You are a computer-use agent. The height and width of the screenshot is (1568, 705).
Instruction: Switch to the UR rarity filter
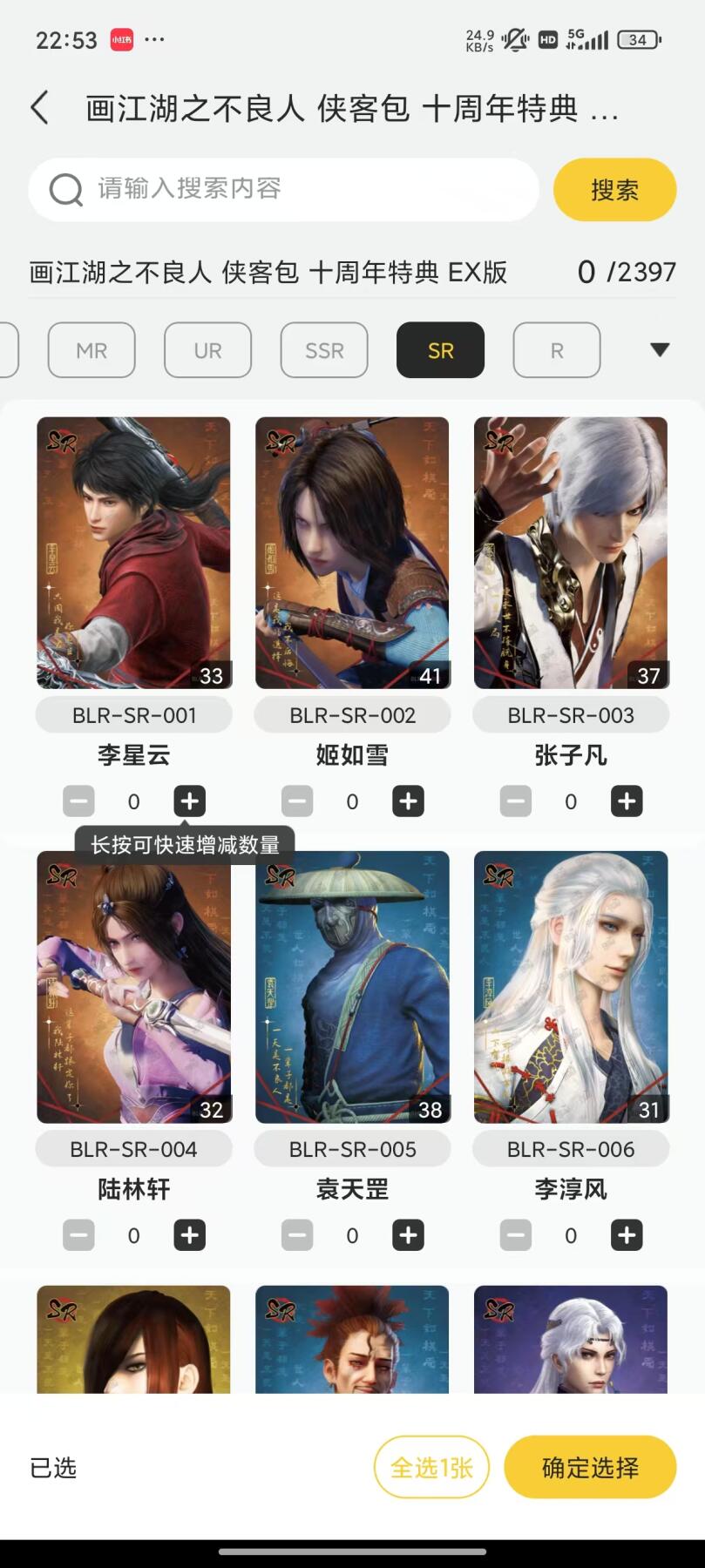(207, 350)
